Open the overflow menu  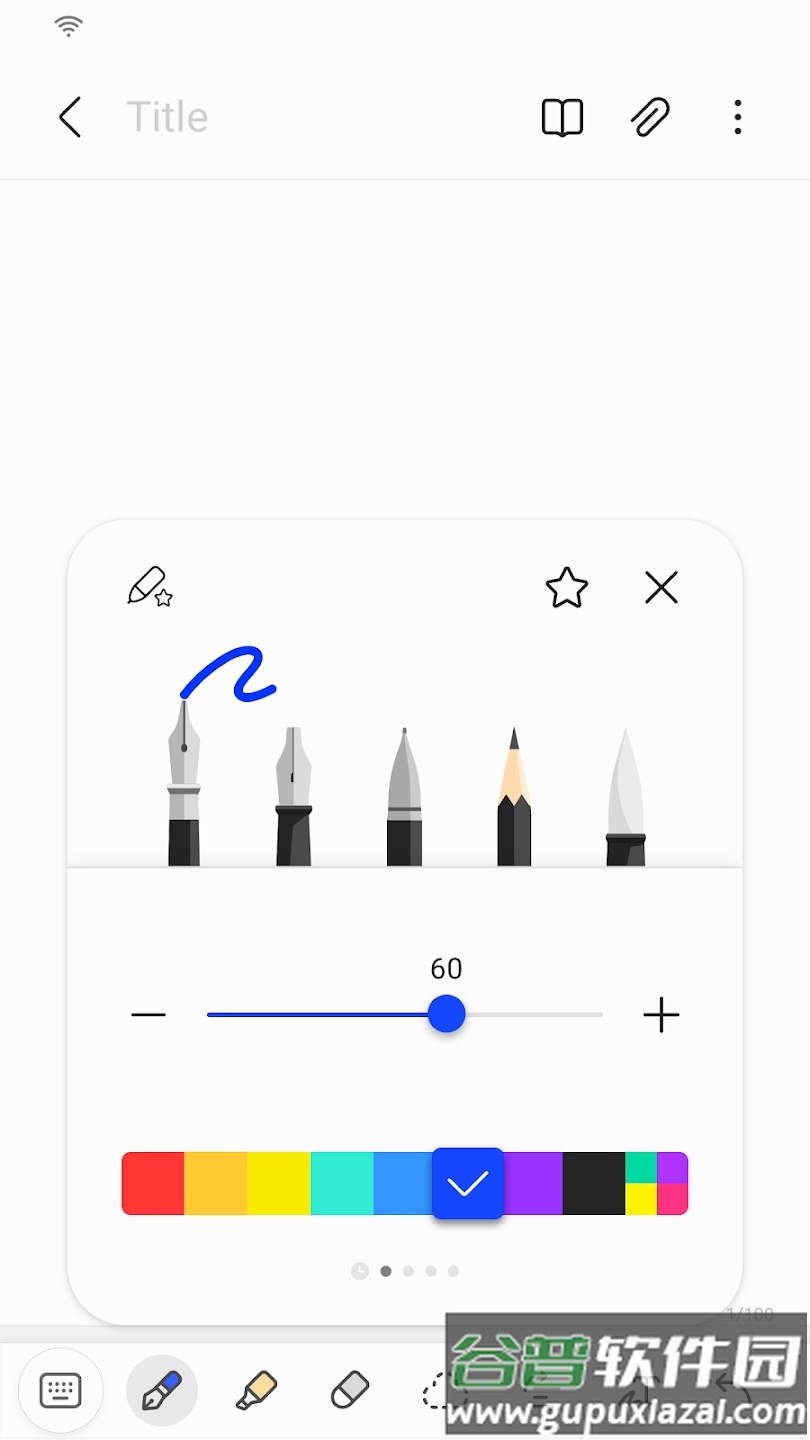click(738, 117)
